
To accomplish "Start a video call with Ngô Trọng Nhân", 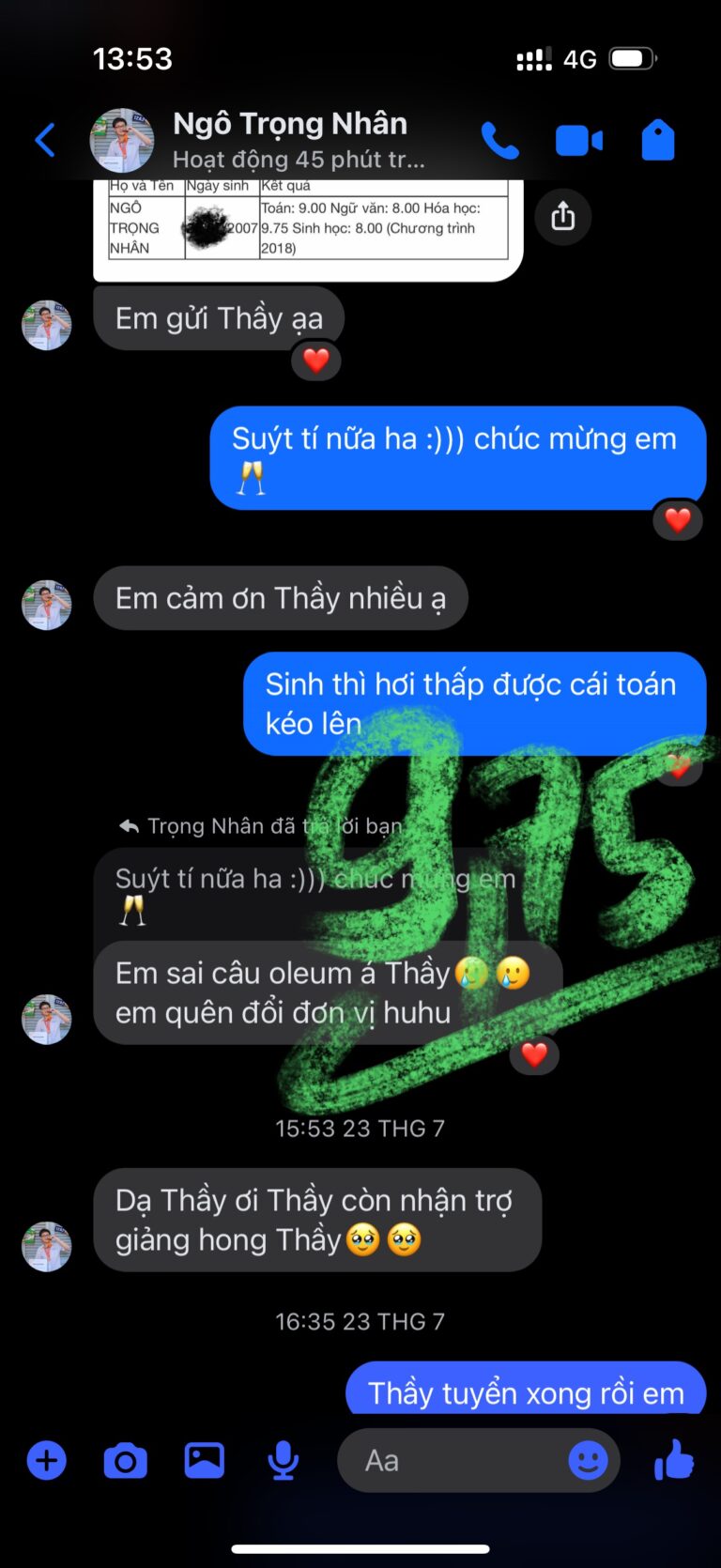I will [578, 141].
